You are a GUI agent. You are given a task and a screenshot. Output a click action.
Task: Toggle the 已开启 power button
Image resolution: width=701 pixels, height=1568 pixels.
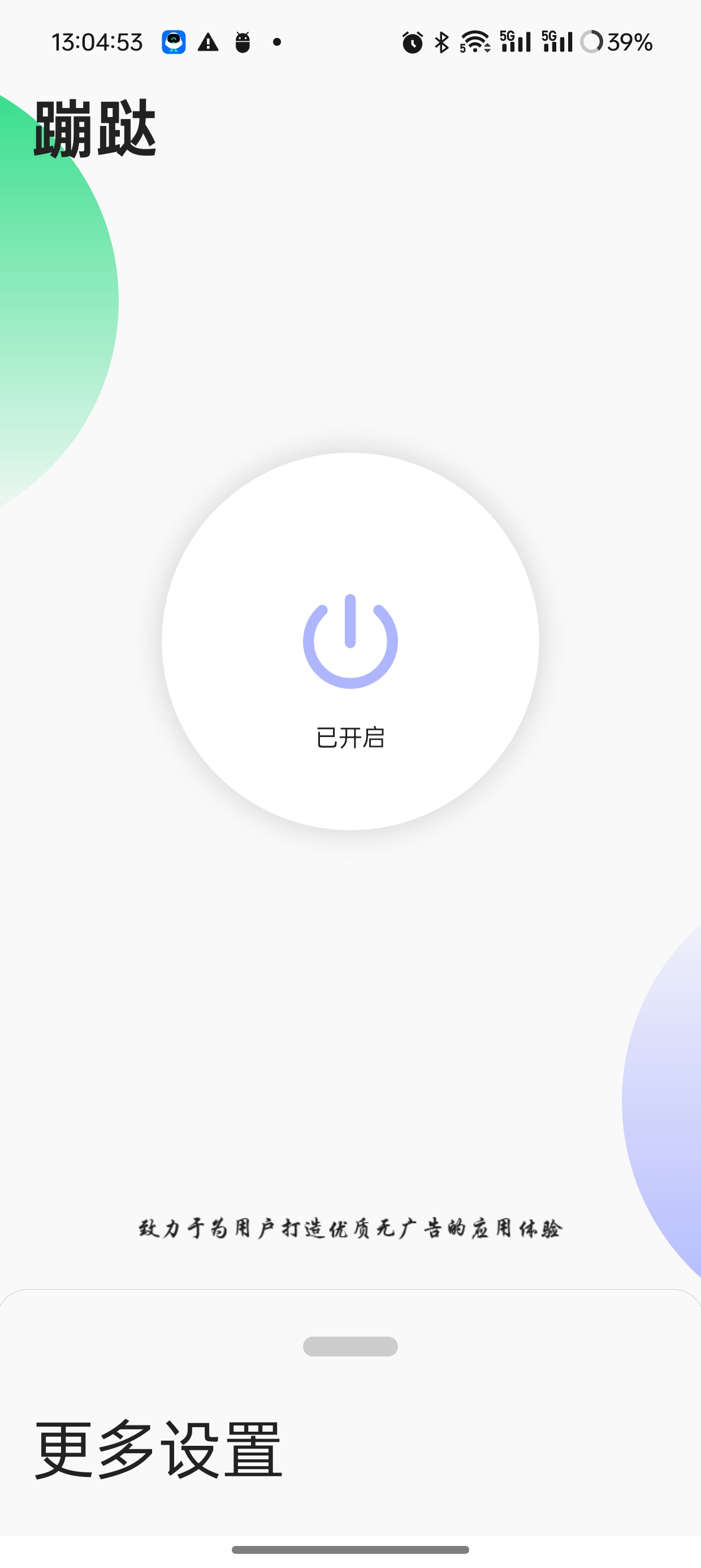pos(350,641)
